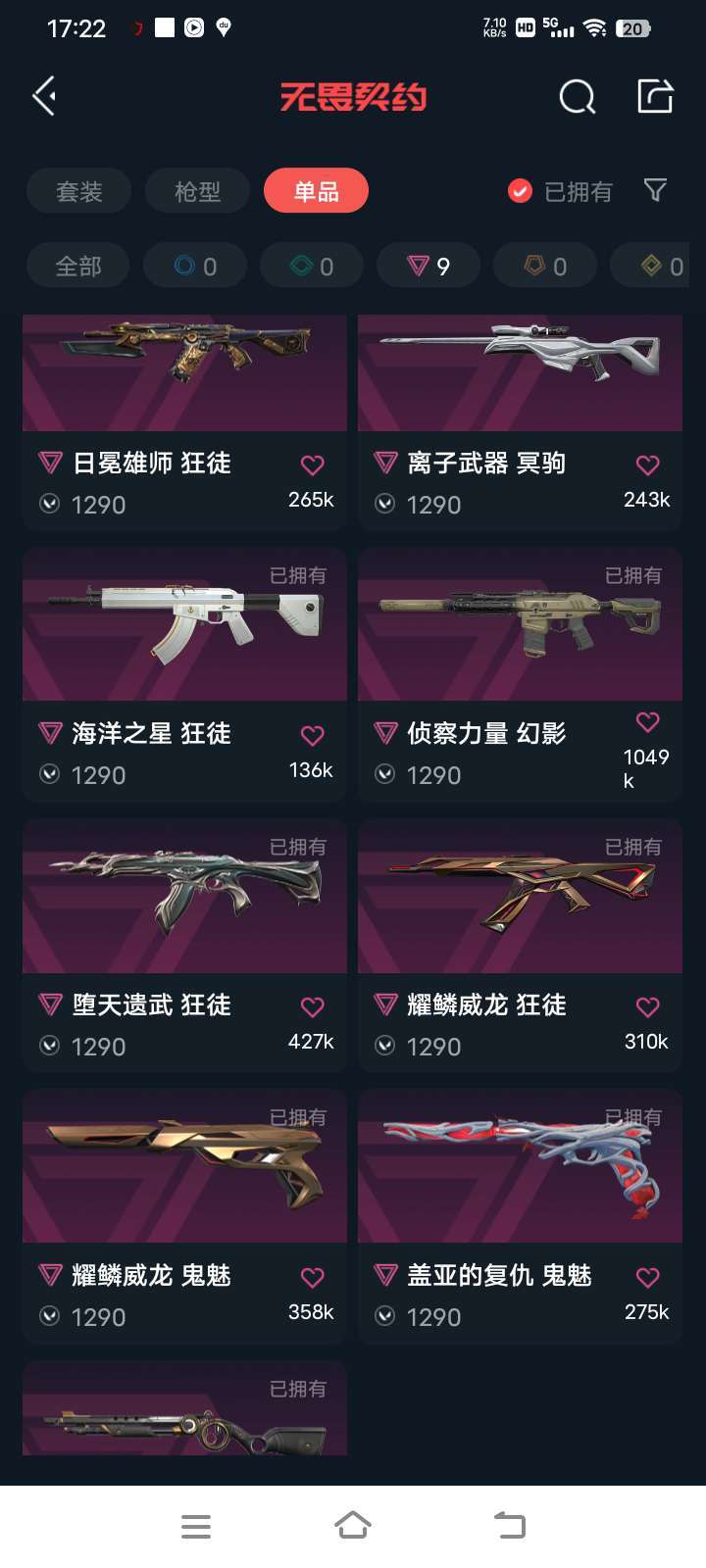Switch to the 套装 tab
This screenshot has width=706, height=1568.
[79, 191]
